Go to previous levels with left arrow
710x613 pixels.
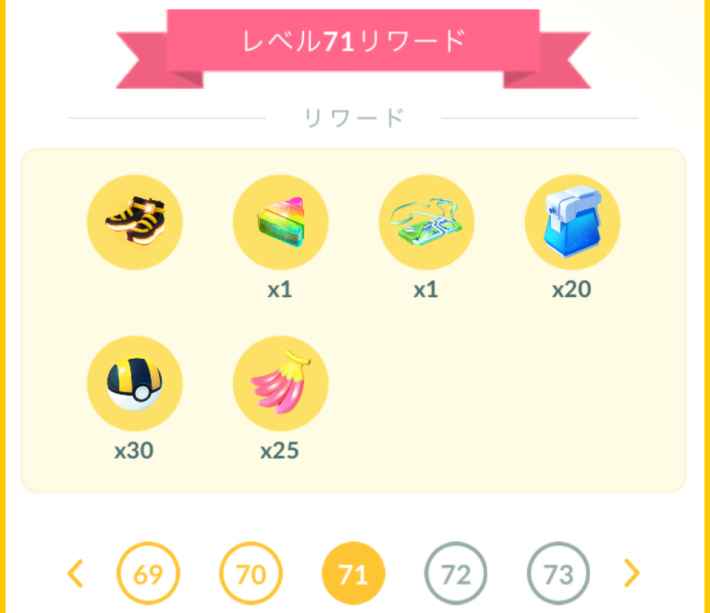coord(76,573)
